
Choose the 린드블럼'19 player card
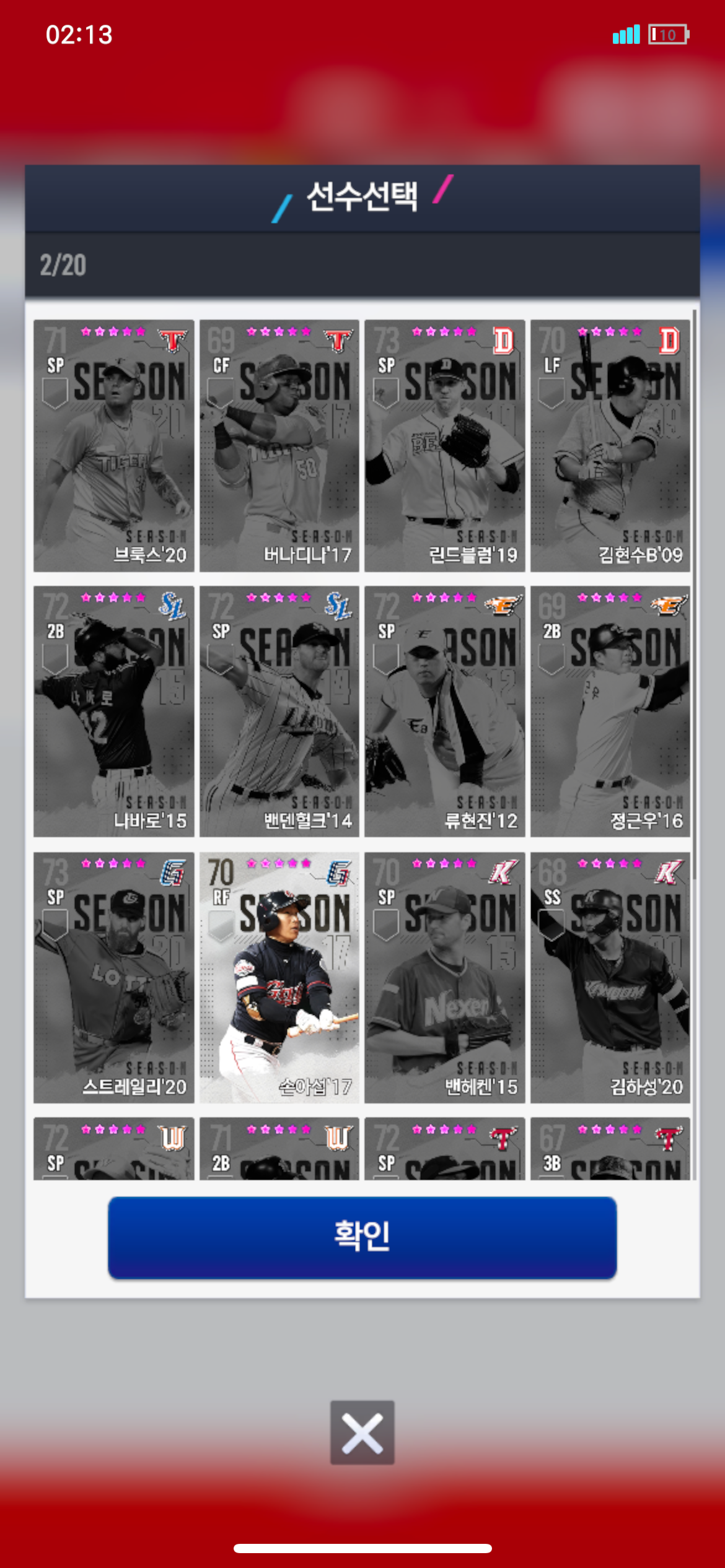coord(444,445)
